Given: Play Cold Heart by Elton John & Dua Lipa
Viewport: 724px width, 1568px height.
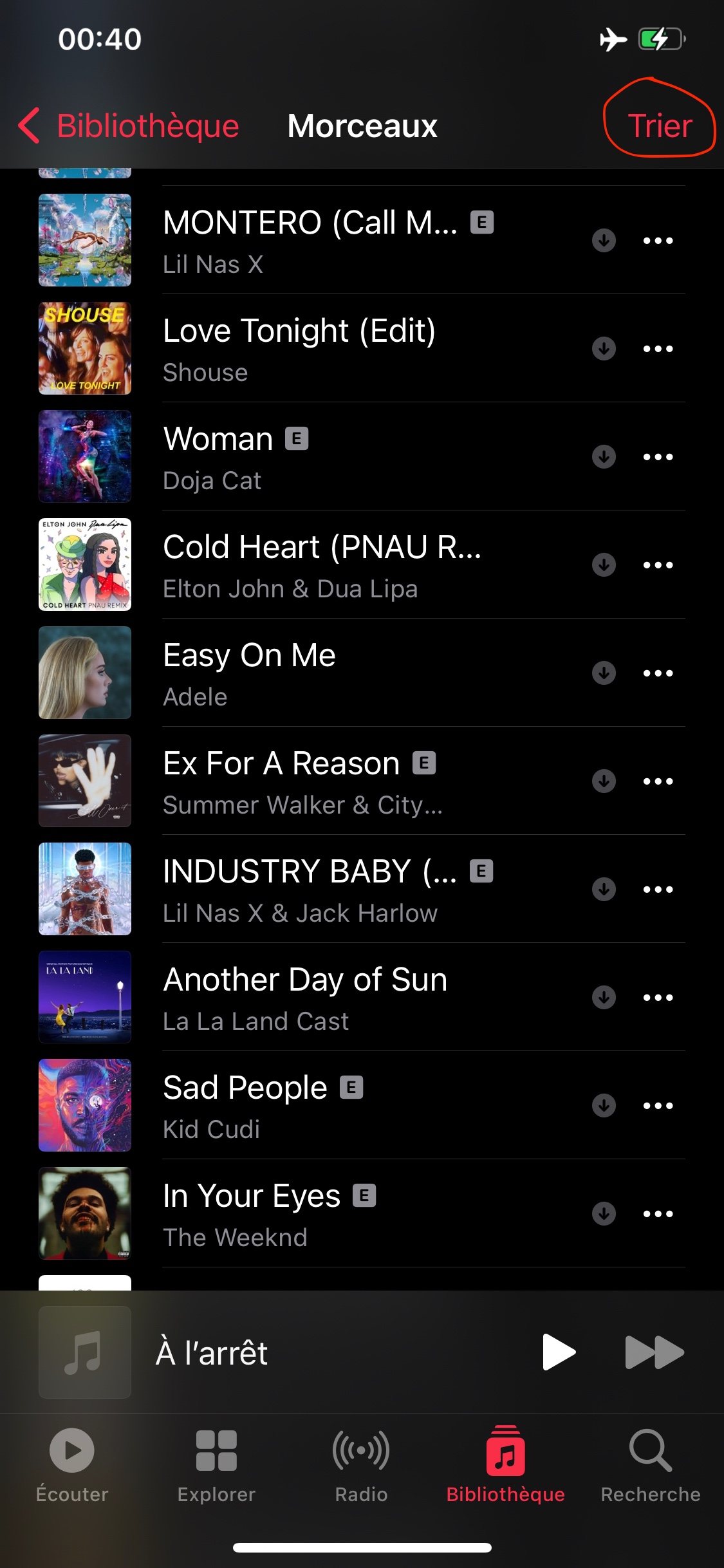Looking at the screenshot, I should 322,565.
